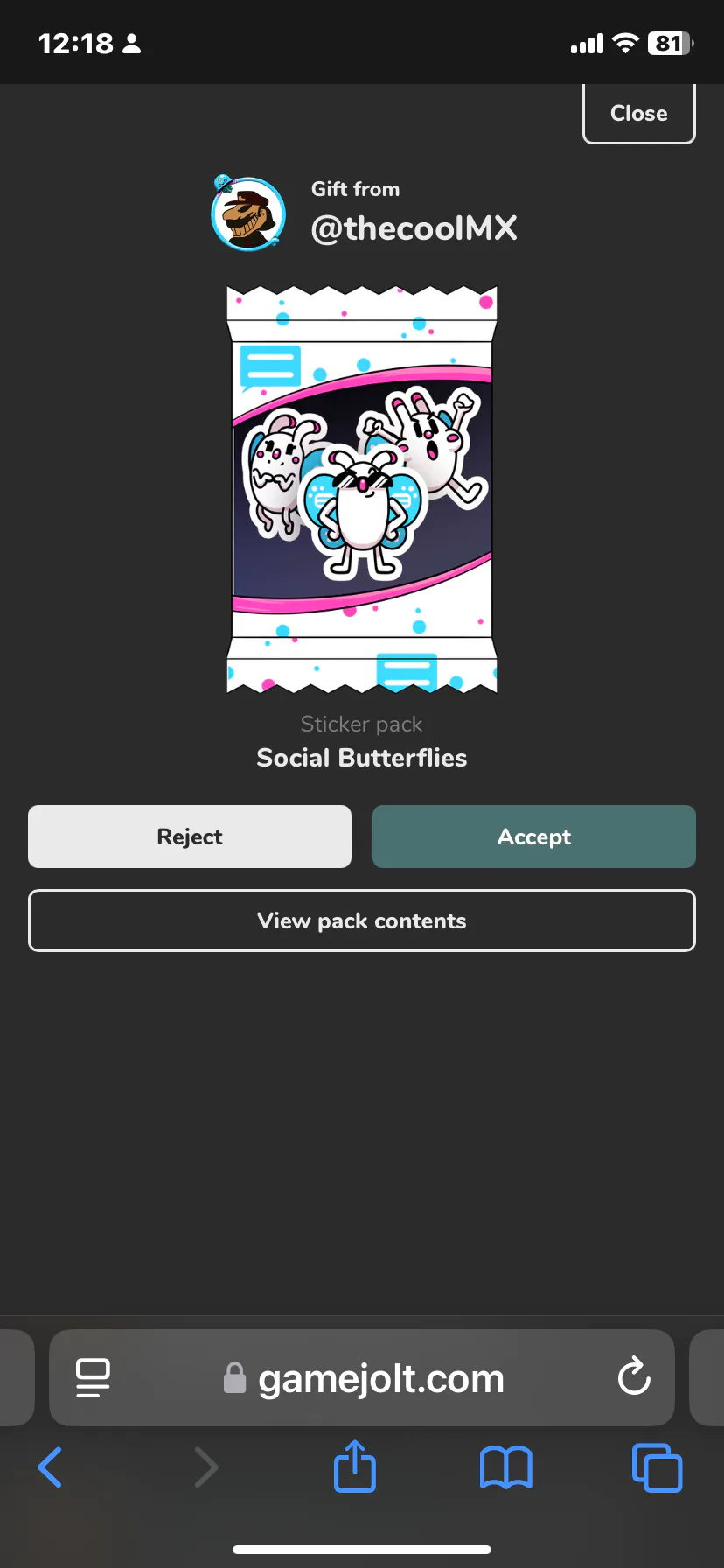724x1568 pixels.
Task: Reject the Social Butterflies sticker pack
Action: [x=190, y=836]
